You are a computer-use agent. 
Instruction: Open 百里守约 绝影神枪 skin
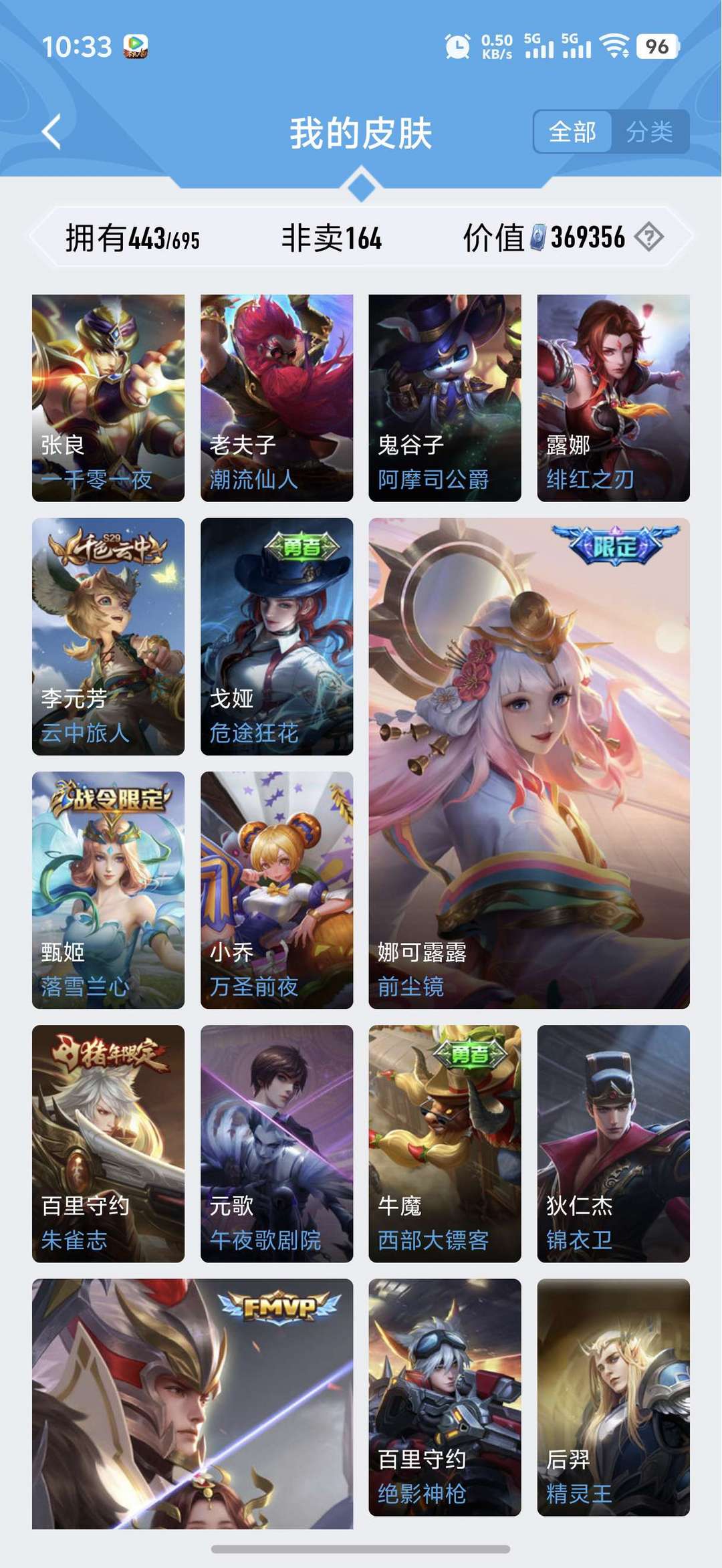[x=445, y=1397]
